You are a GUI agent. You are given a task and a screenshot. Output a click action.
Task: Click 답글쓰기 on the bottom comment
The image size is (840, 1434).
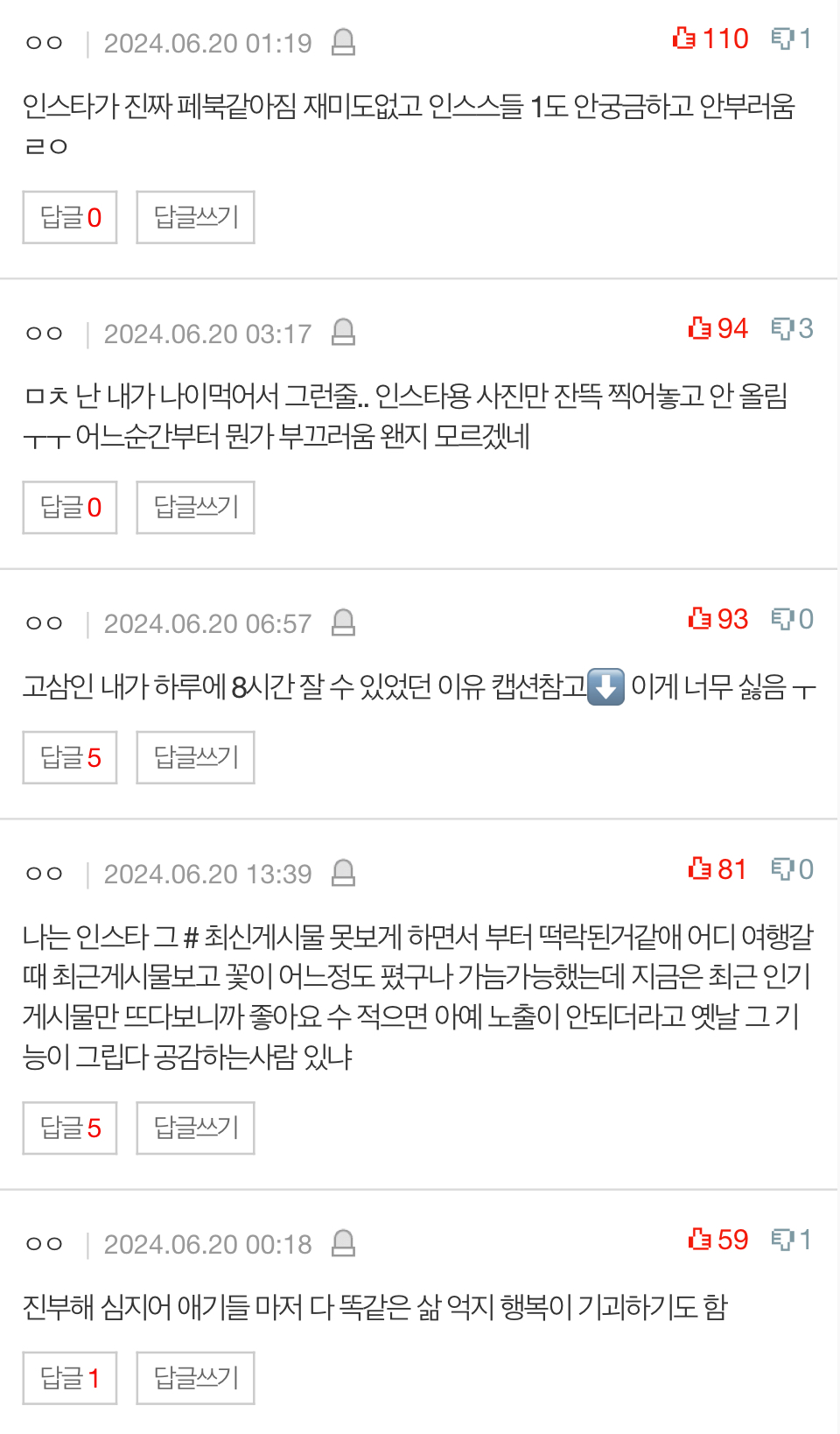click(x=194, y=1376)
